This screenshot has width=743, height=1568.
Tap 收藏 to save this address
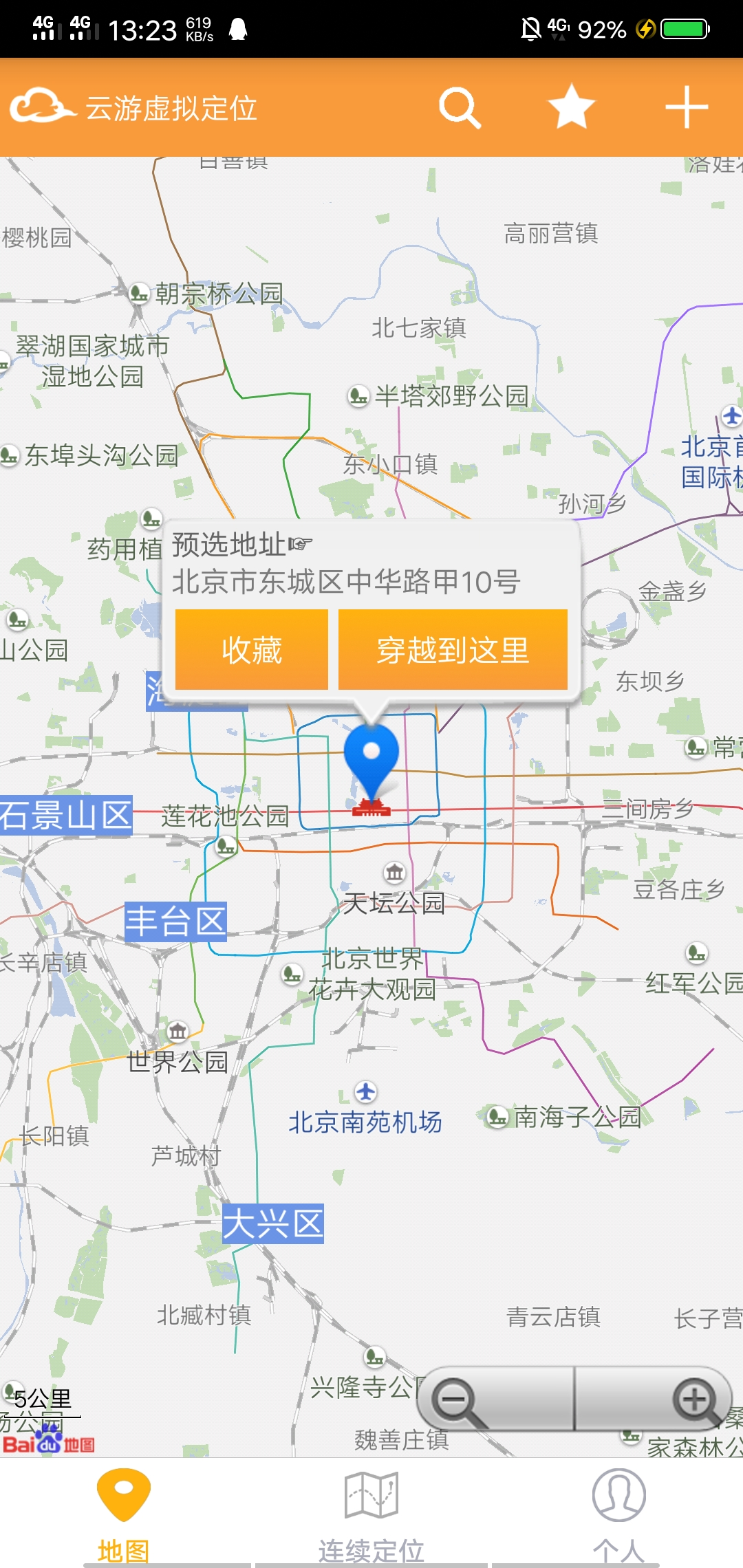[x=251, y=649]
